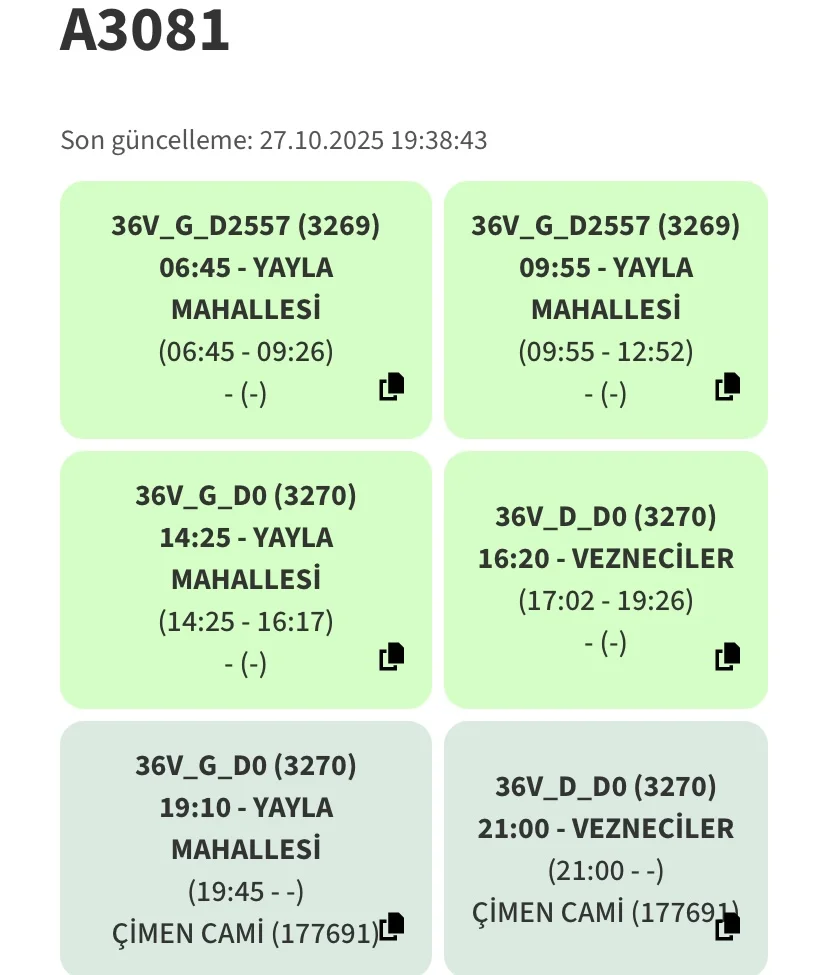Copy the 21:00 Vezneciler trip details
Screen dimensions: 828x975
tap(727, 927)
